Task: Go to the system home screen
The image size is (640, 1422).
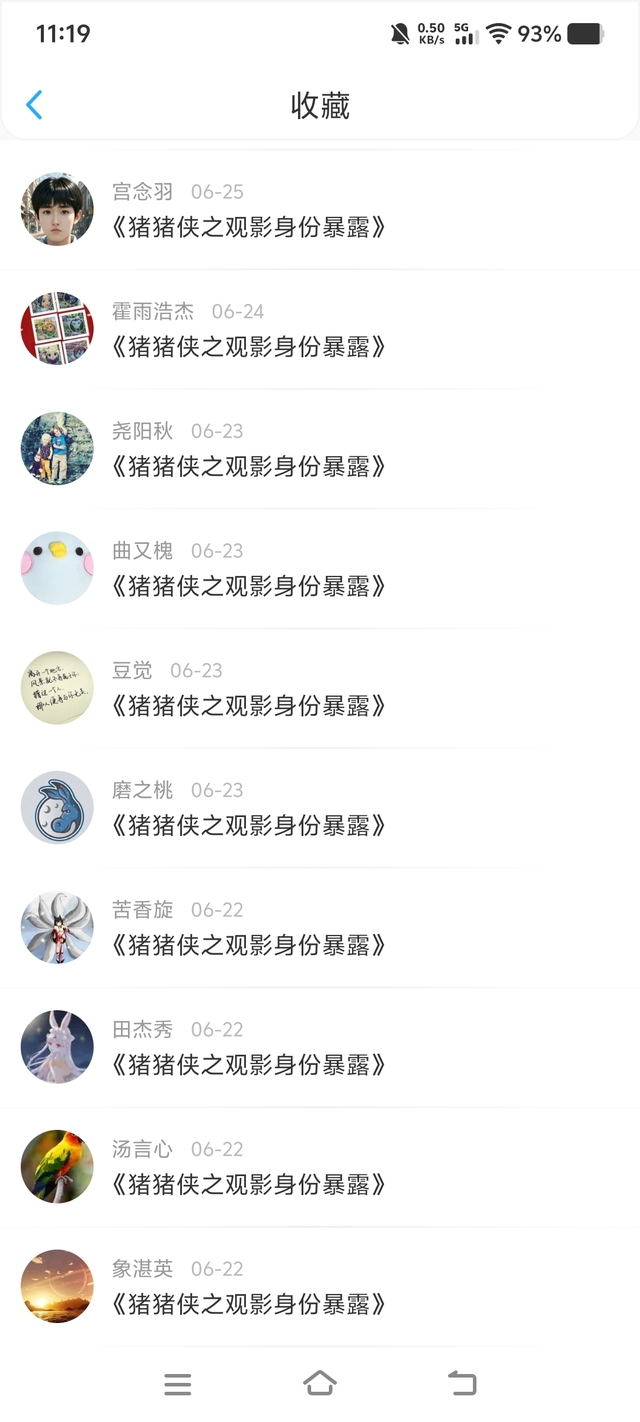Action: [320, 1383]
